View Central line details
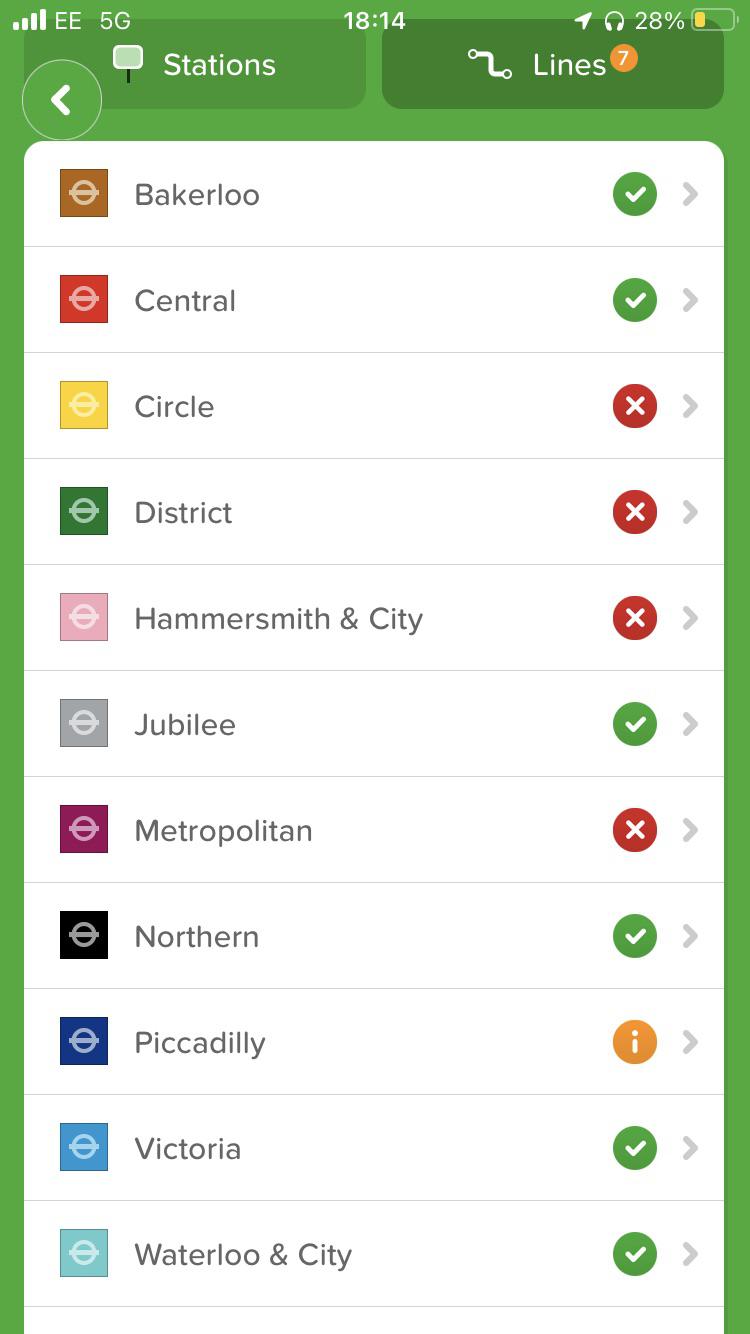The height and width of the screenshot is (1334, 750). pos(373,300)
